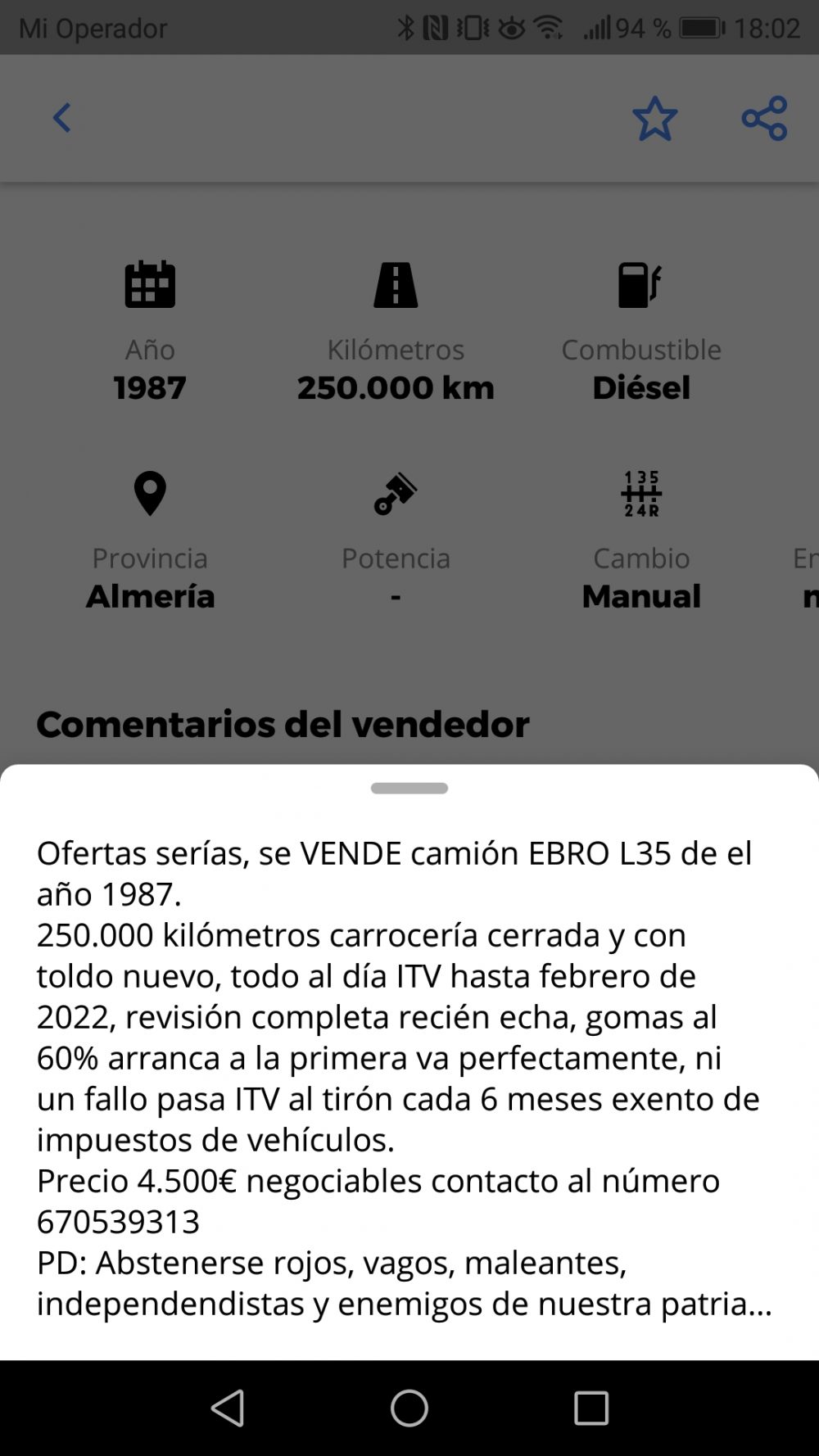819x1456 pixels.
Task: Tap the Manual transmission value
Action: pos(641,597)
